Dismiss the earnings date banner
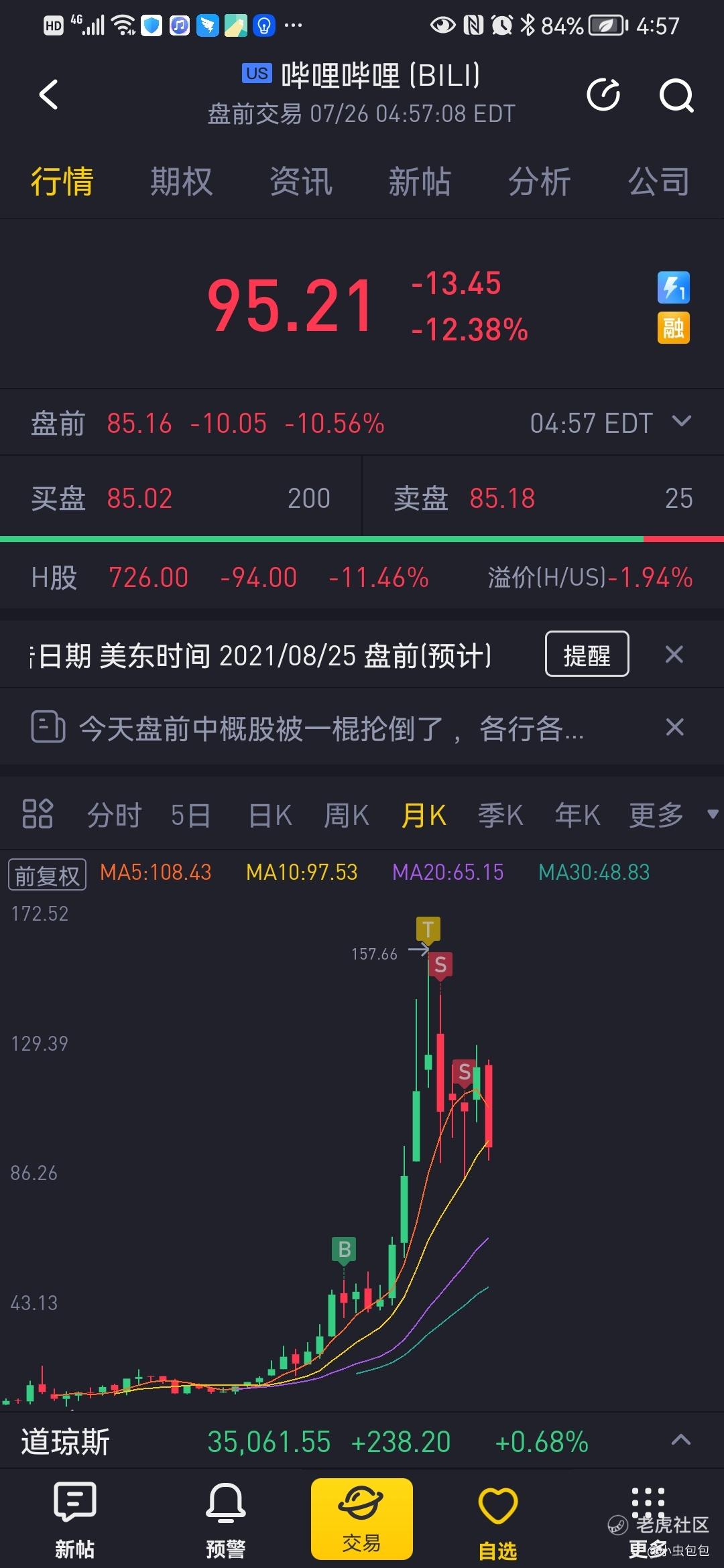Screen dimensions: 724x1568 click(x=674, y=655)
